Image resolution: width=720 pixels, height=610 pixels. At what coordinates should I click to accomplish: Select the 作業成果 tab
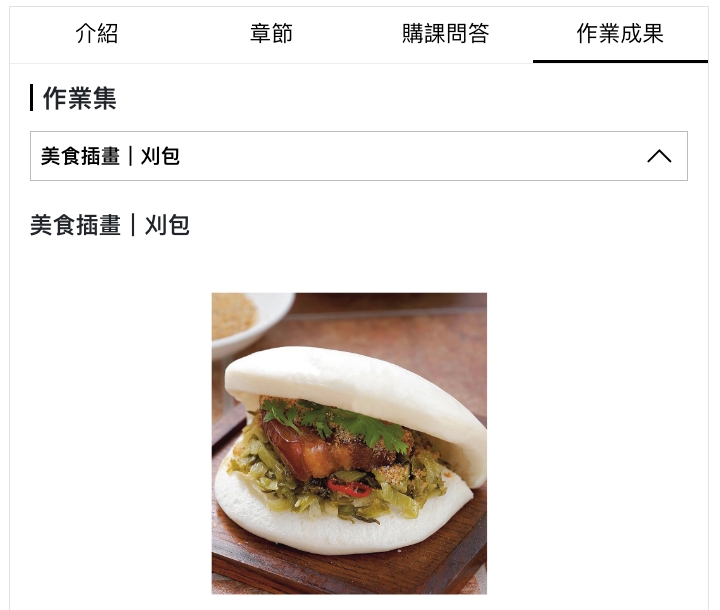coord(620,34)
